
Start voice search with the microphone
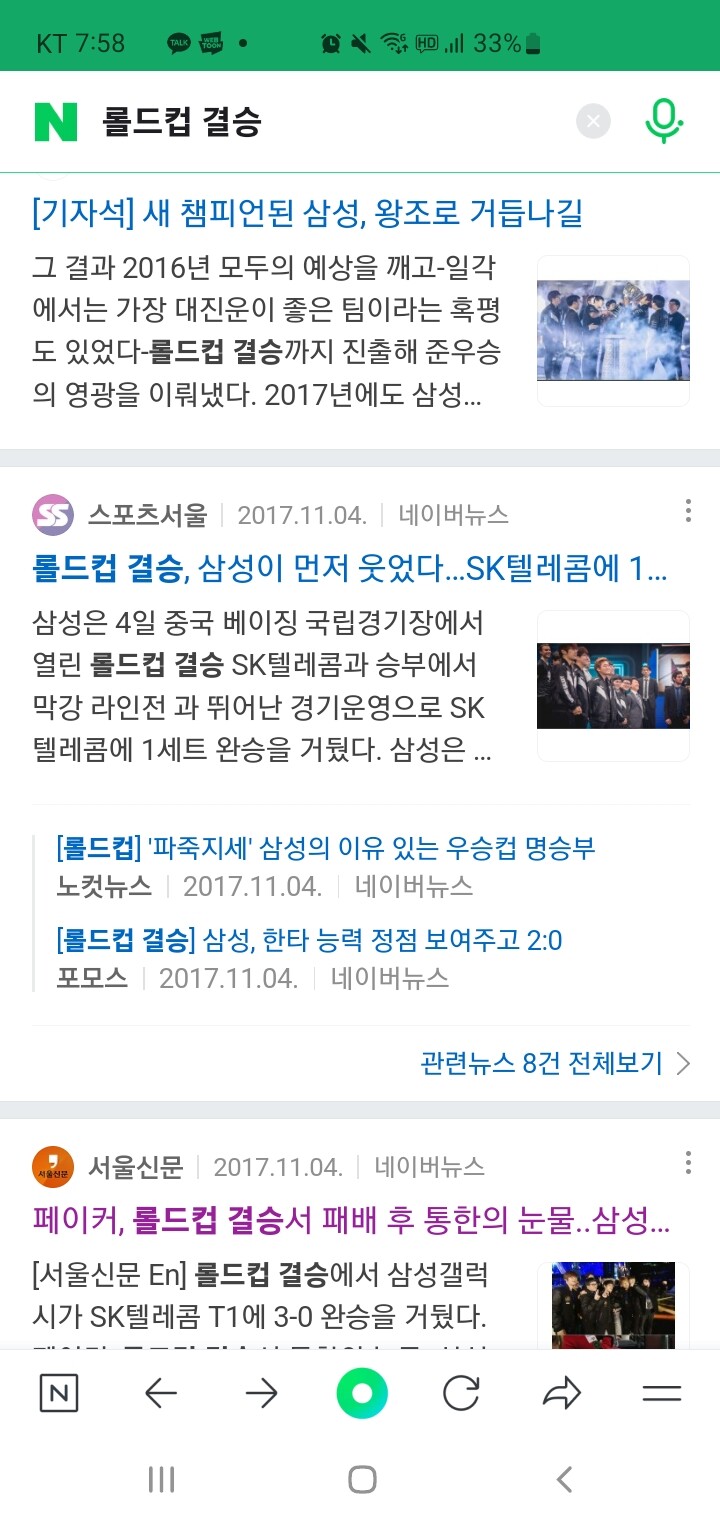(663, 122)
